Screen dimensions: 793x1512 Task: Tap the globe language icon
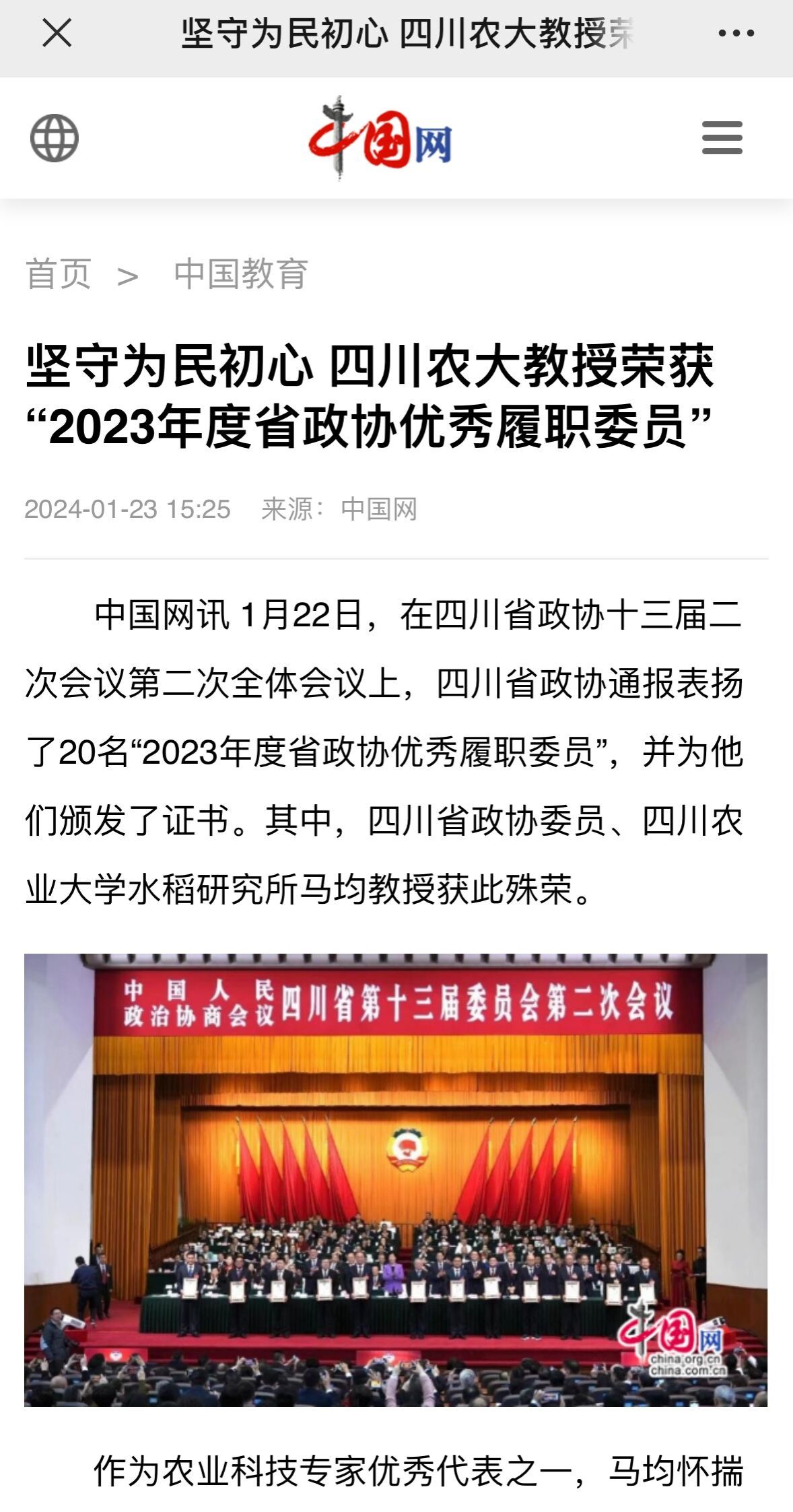tap(55, 138)
